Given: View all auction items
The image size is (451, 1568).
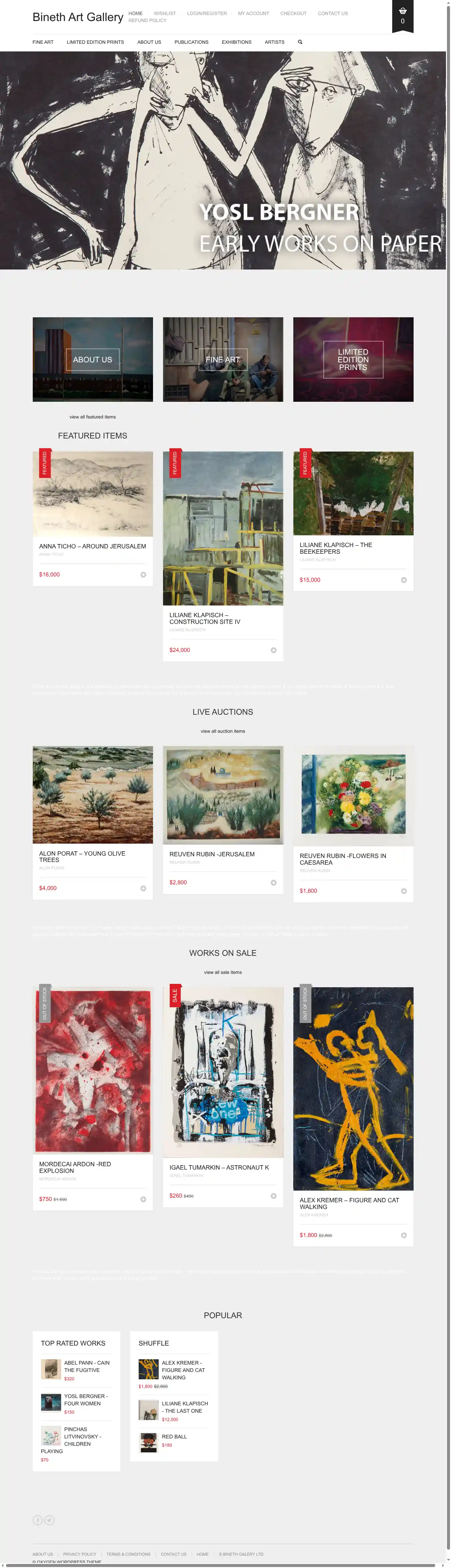Looking at the screenshot, I should [223, 731].
